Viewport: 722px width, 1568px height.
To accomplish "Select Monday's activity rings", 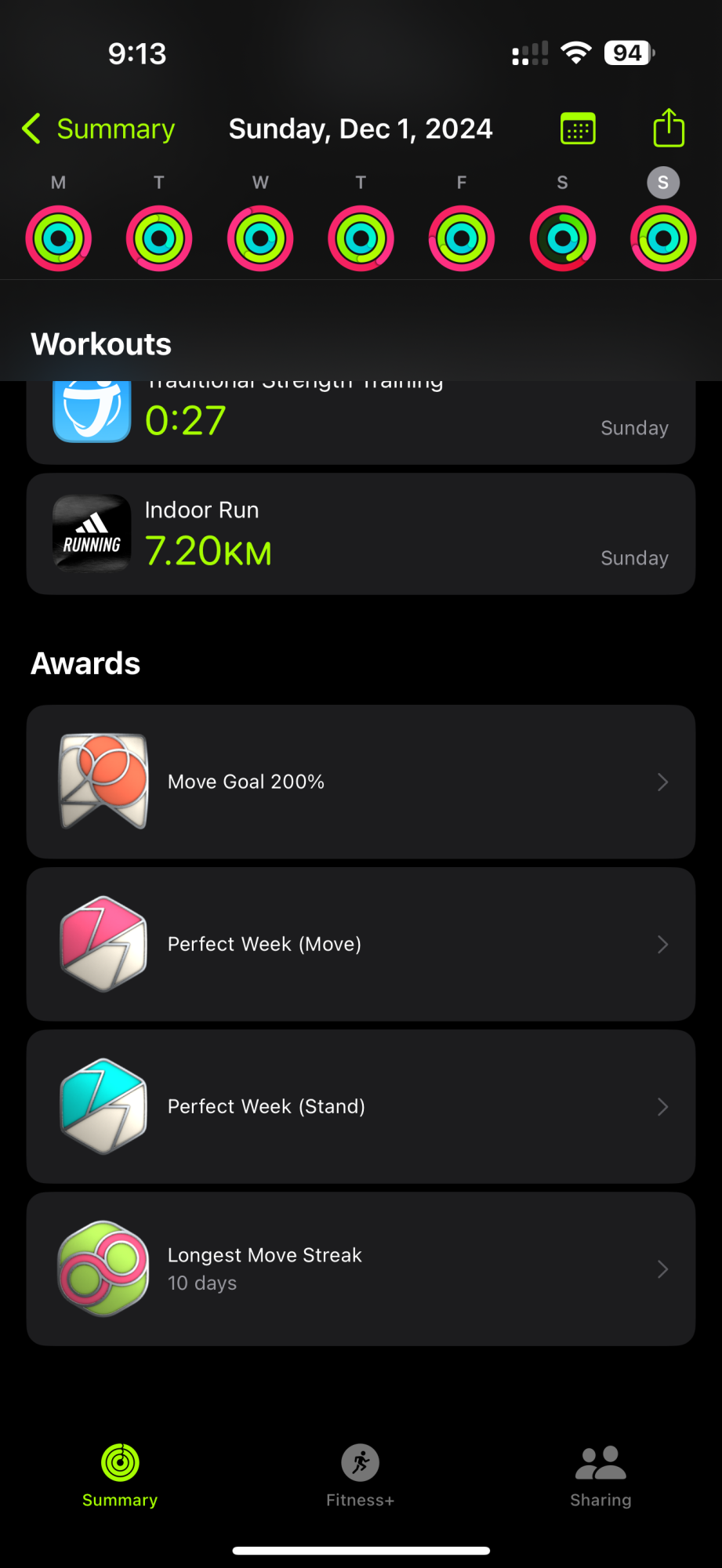I will pos(59,238).
